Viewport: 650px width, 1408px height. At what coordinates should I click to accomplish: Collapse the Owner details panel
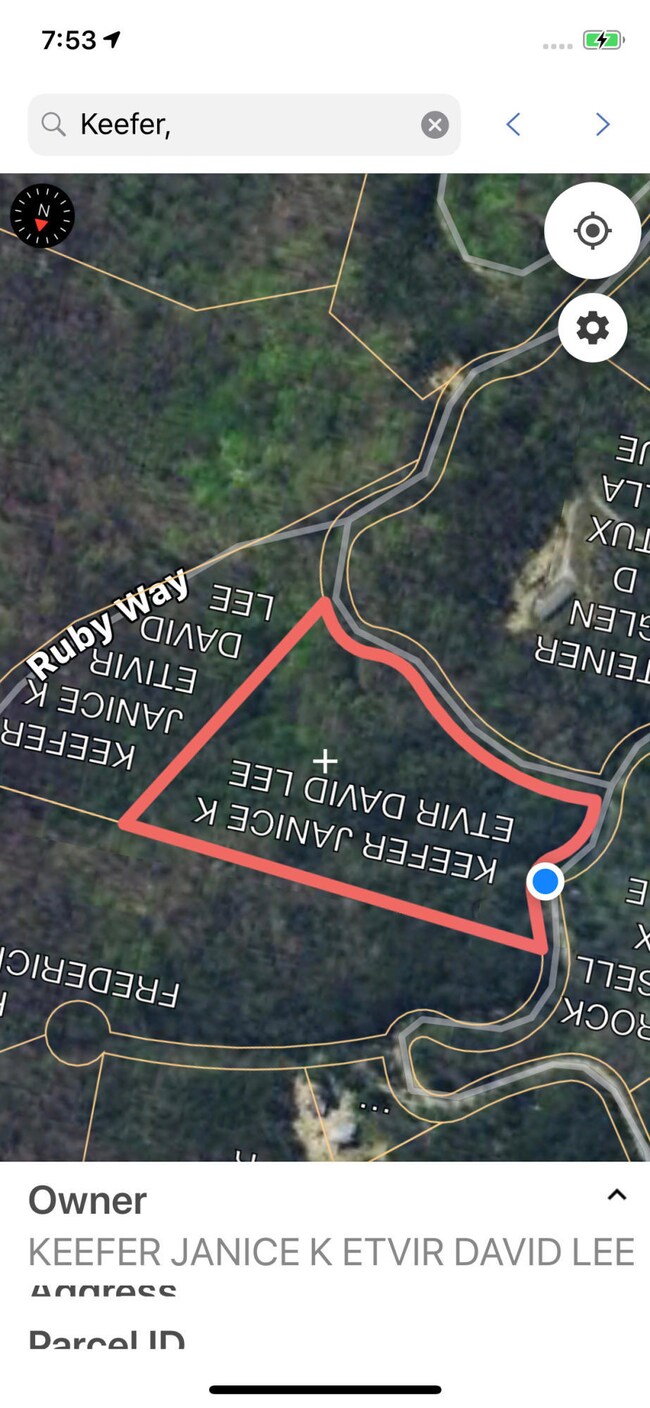click(x=617, y=1194)
